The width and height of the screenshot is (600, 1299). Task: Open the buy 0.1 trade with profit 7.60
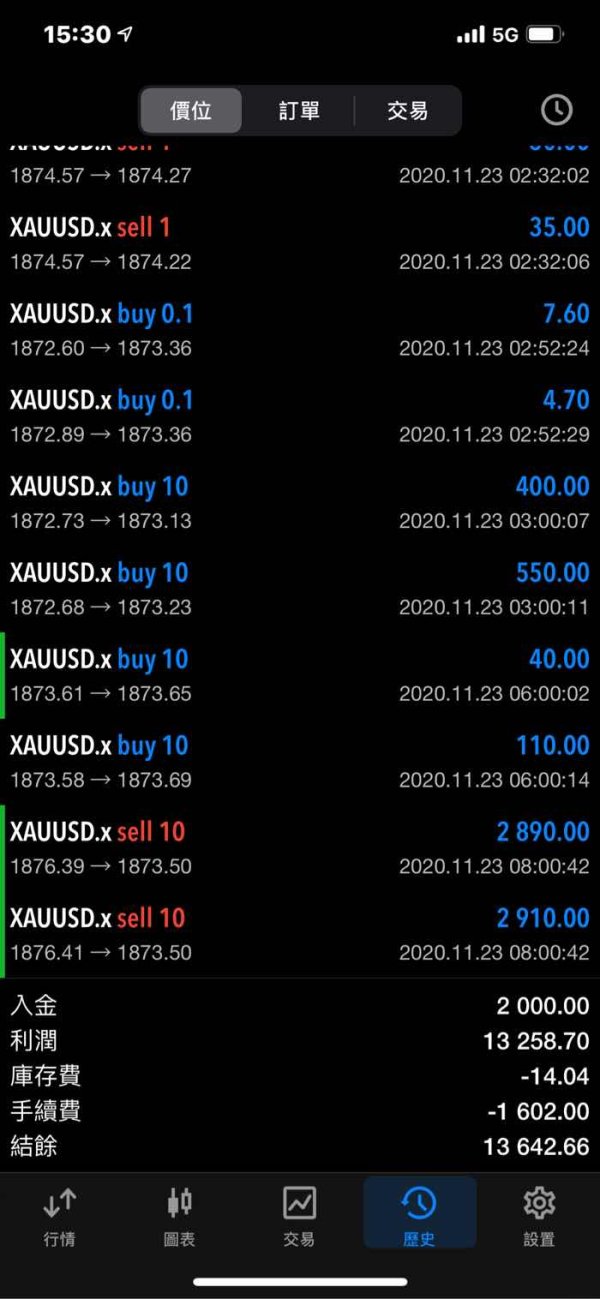300,330
